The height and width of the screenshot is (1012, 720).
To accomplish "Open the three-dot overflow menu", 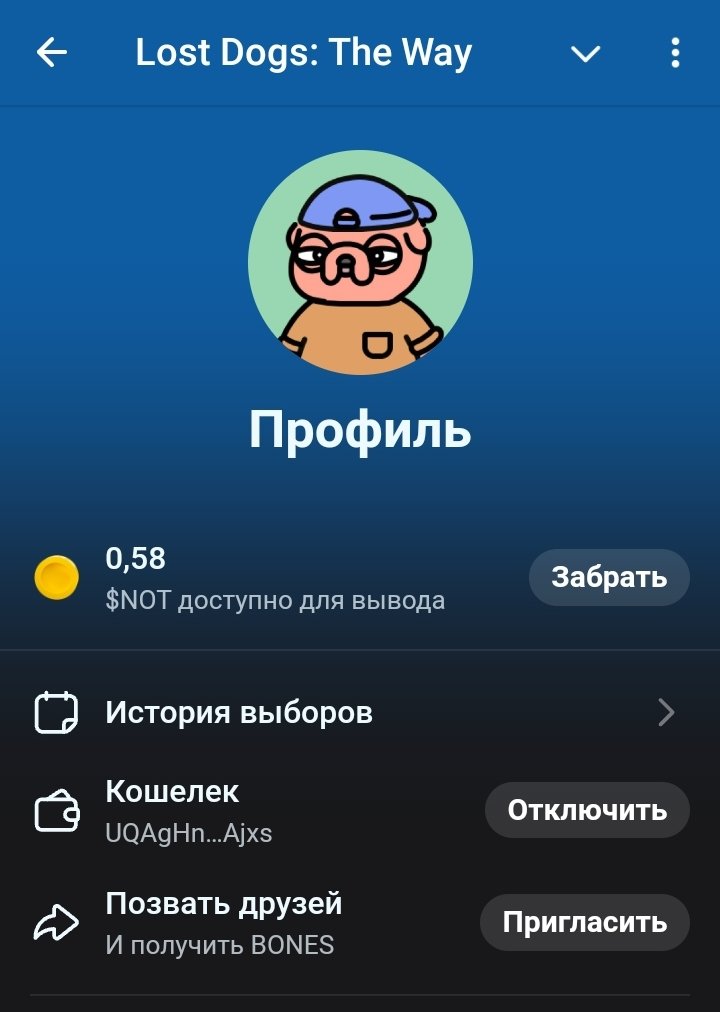I will 676,53.
